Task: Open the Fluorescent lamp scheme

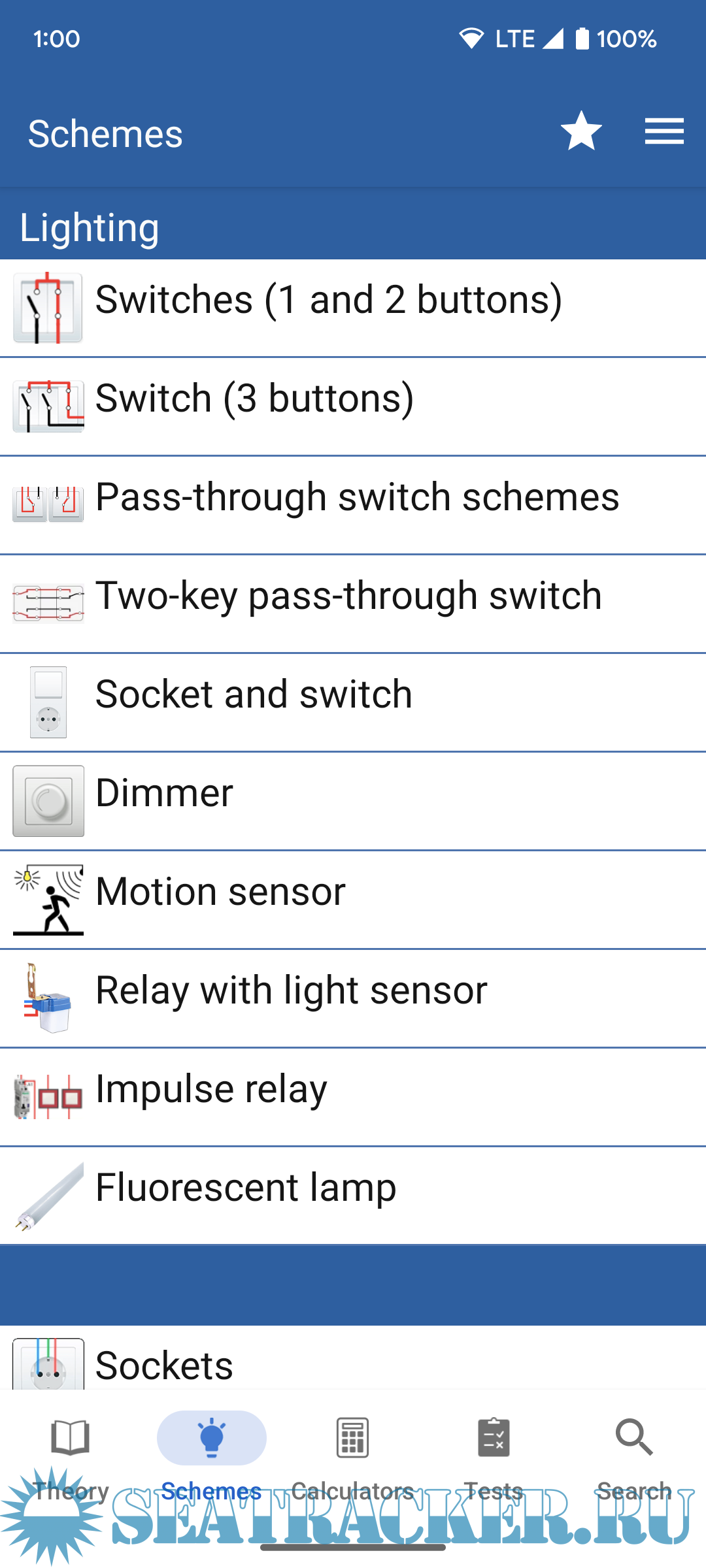Action: 353,1196
